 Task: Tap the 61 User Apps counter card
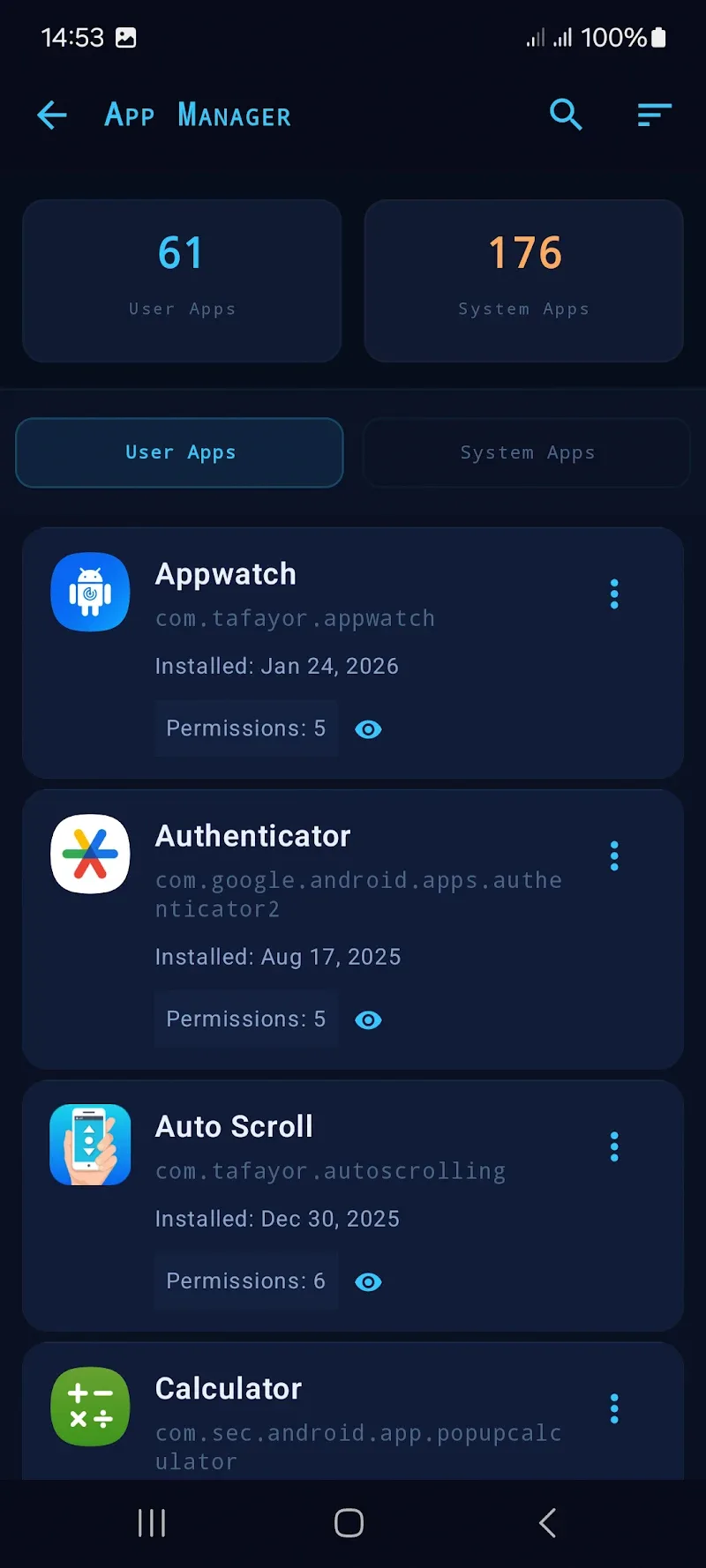[x=182, y=280]
